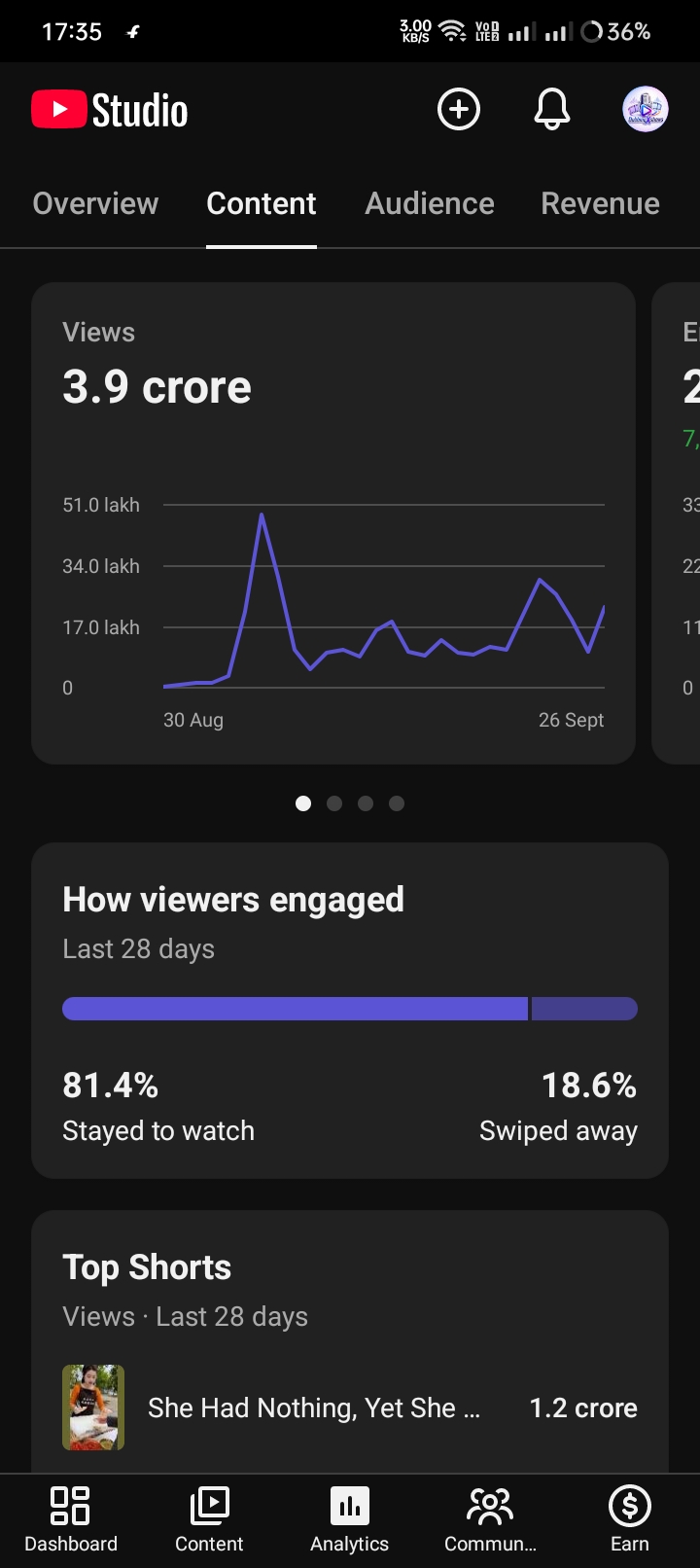Image resolution: width=700 pixels, height=1568 pixels.
Task: Open the Views chart card
Action: click(333, 523)
